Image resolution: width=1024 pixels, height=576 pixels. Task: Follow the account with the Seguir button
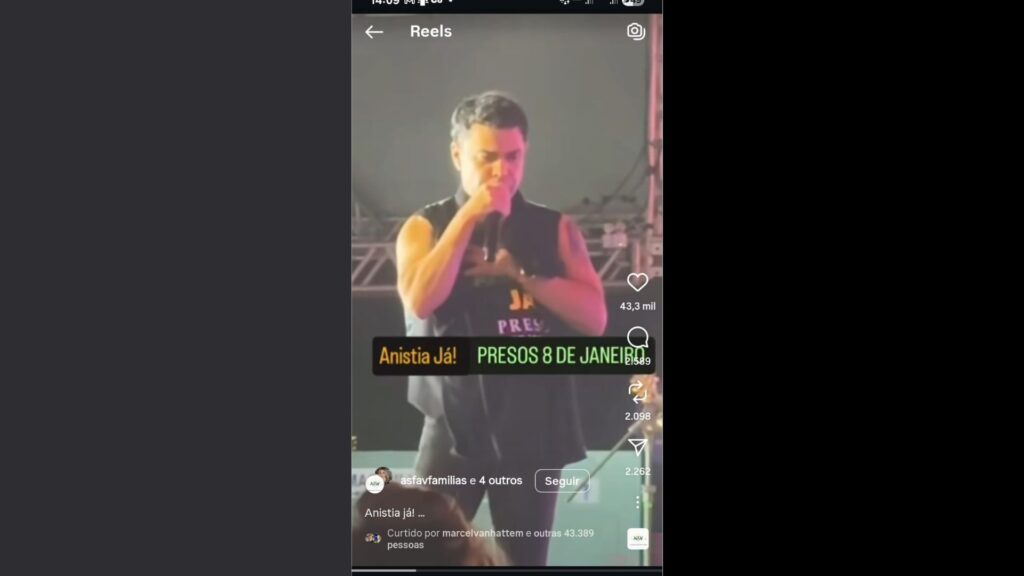pos(561,481)
